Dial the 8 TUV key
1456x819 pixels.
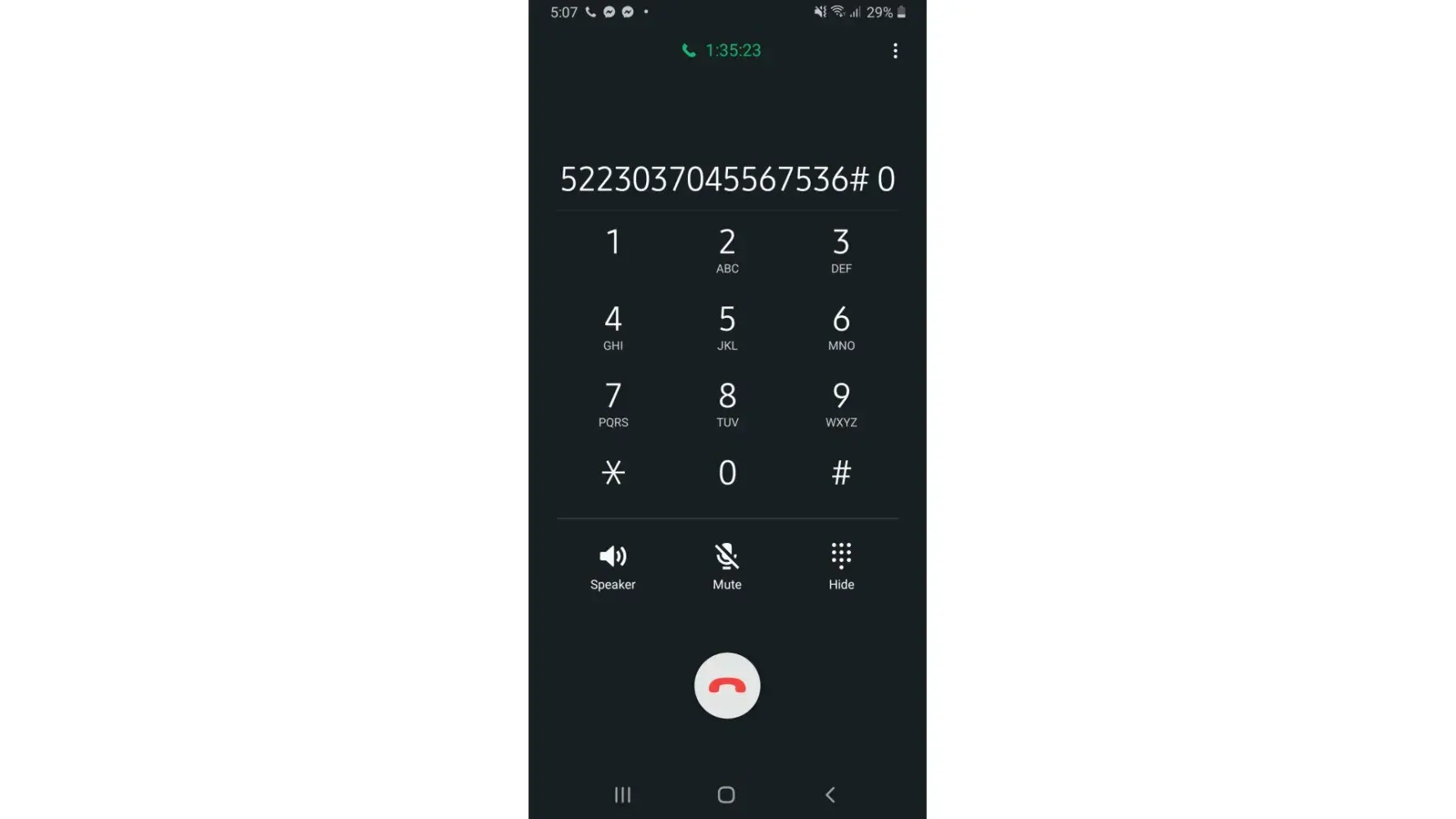point(726,403)
